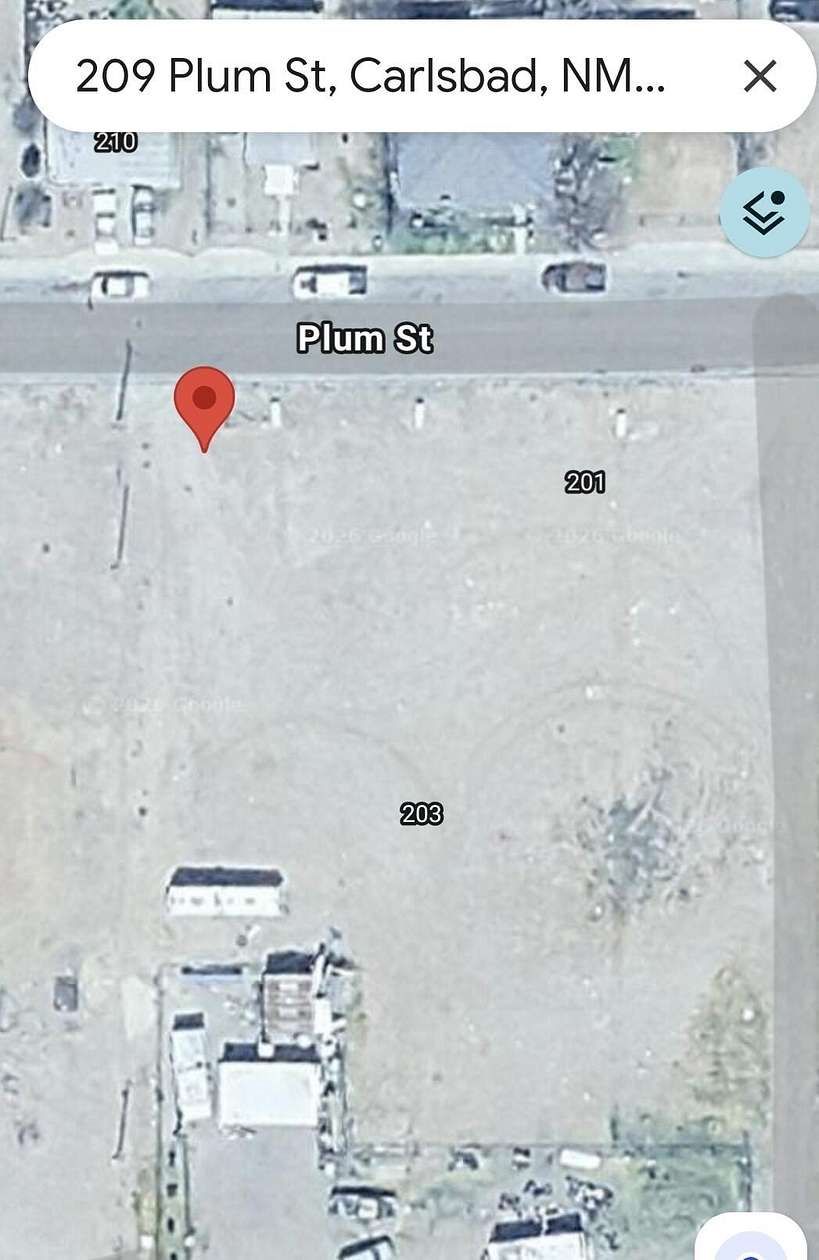819x1260 pixels.
Task: Select the Plum St street label
Action: coord(364,339)
